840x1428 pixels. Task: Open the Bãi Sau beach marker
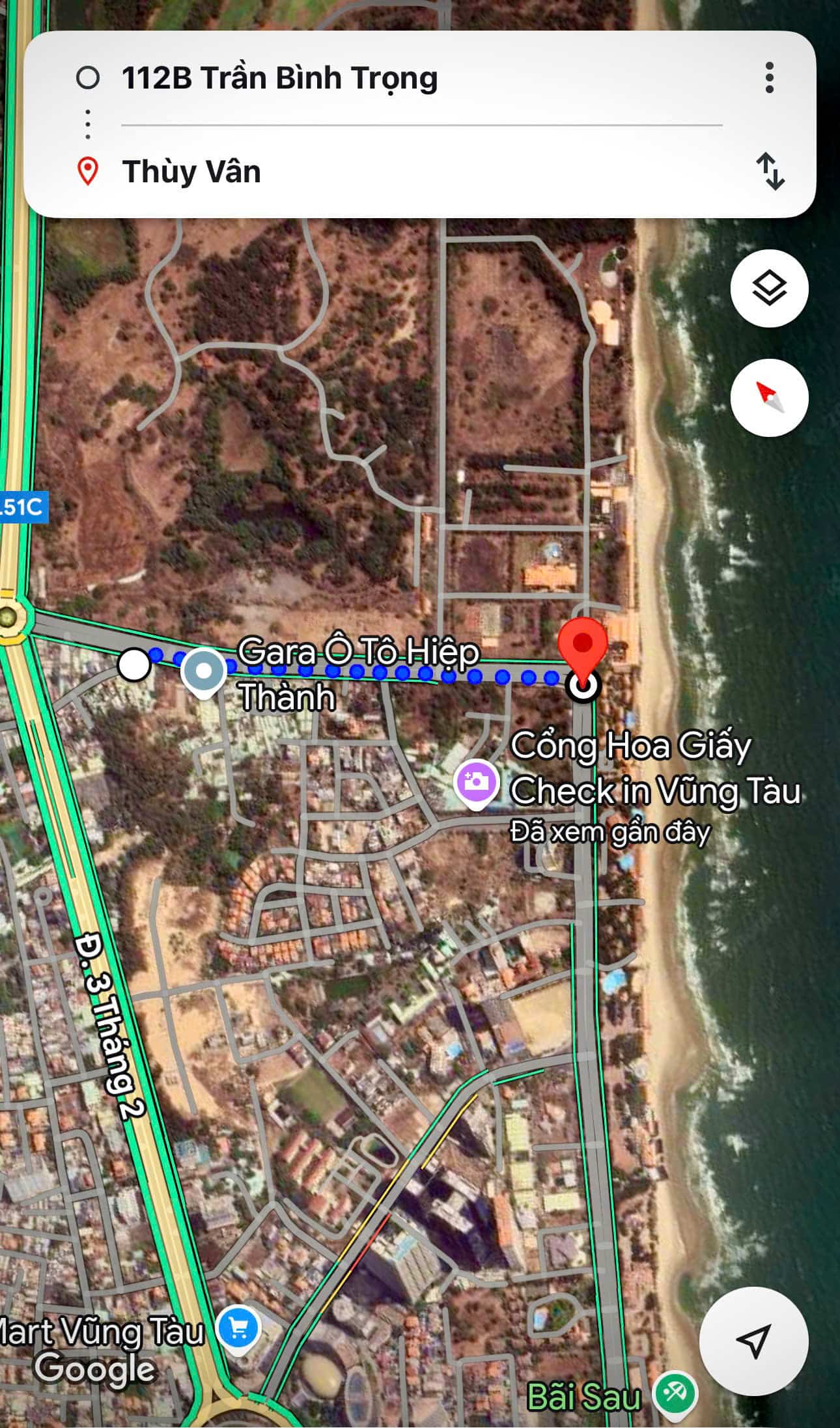point(675,1393)
